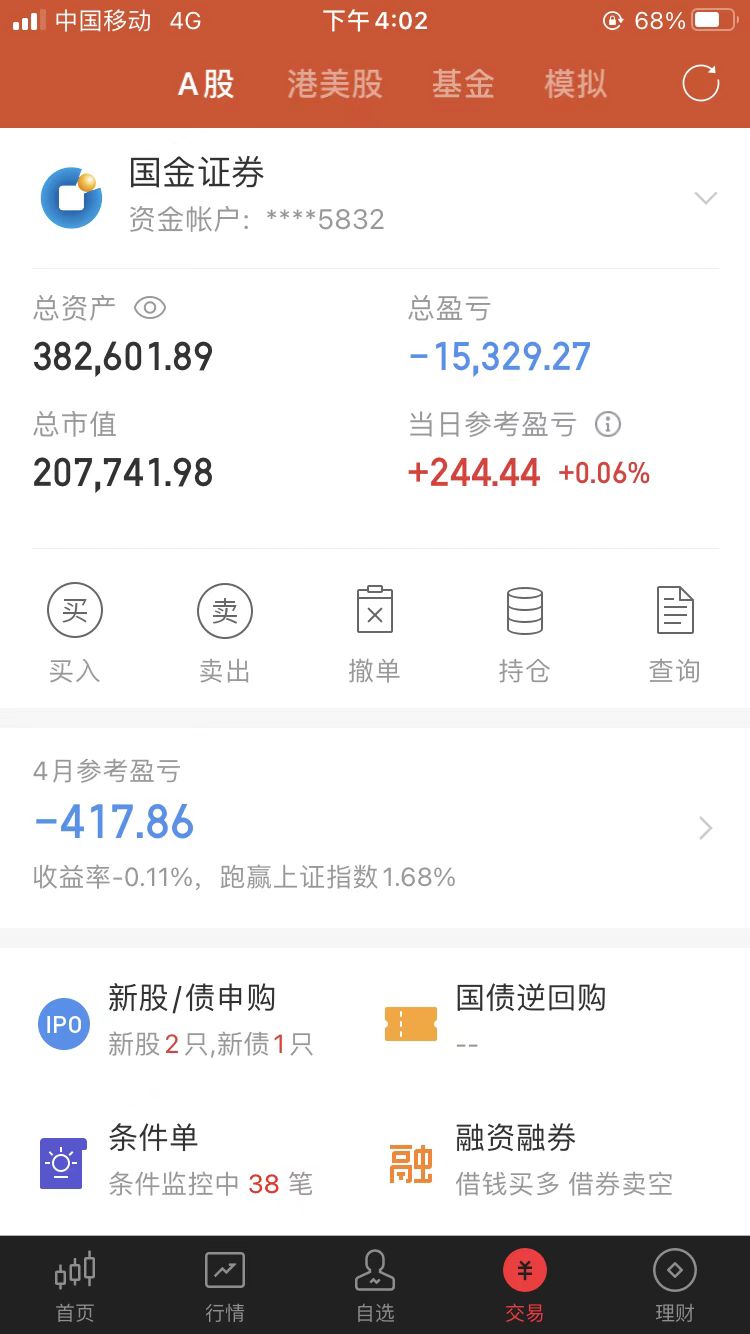
Task: Switch to the 行情 tab
Action: [225, 1286]
